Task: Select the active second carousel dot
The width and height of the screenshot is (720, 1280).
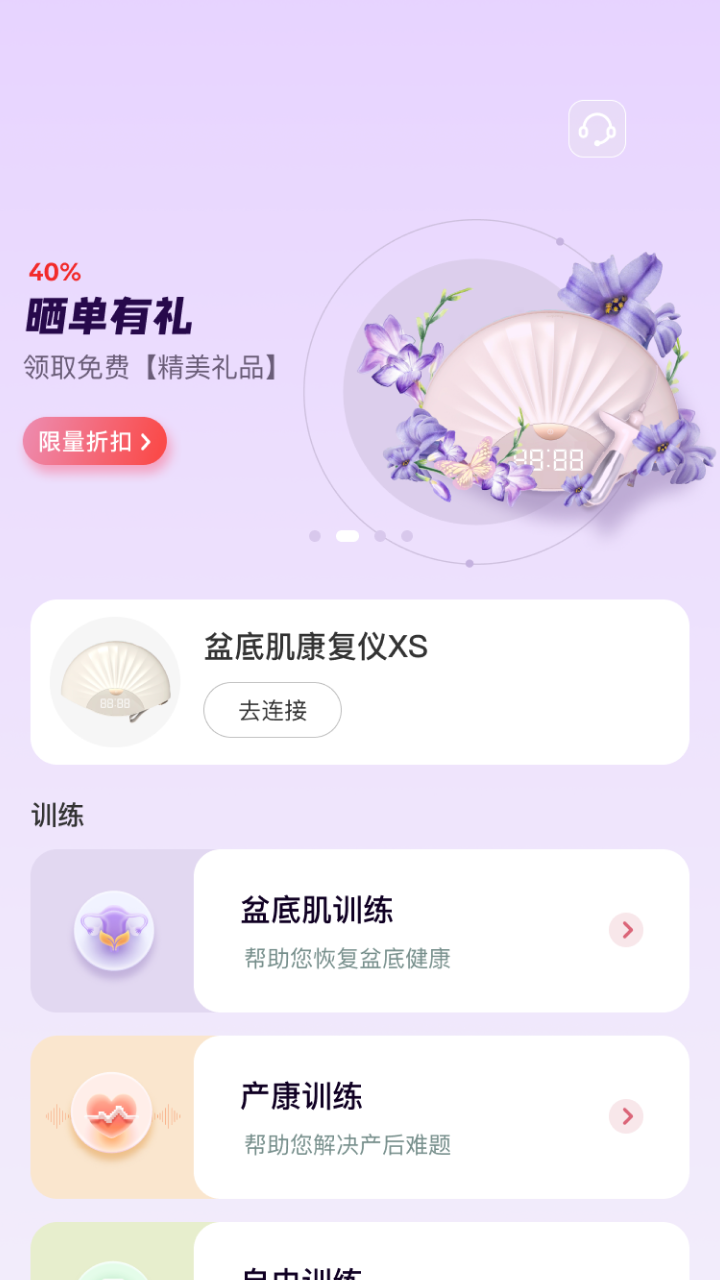Action: coord(346,535)
